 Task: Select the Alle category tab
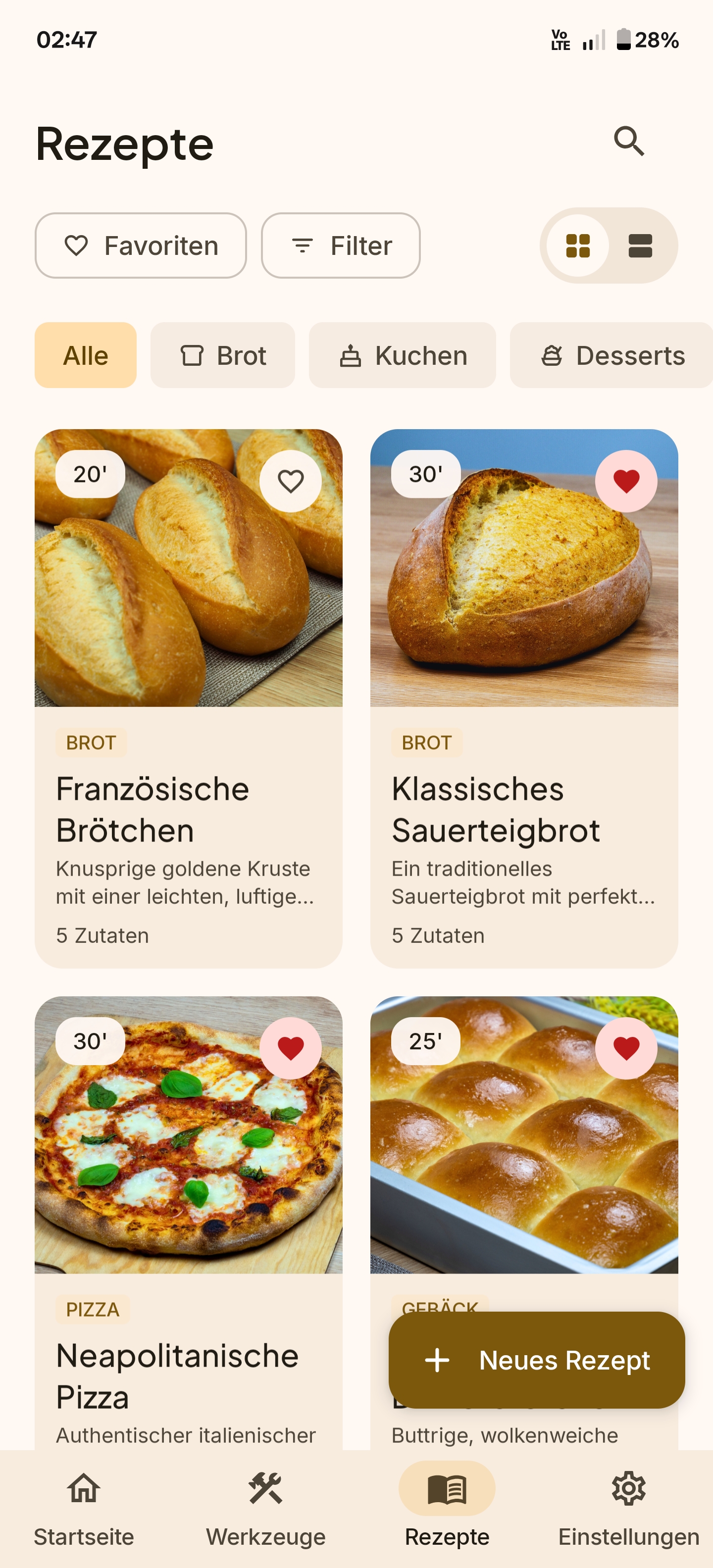[x=85, y=355]
